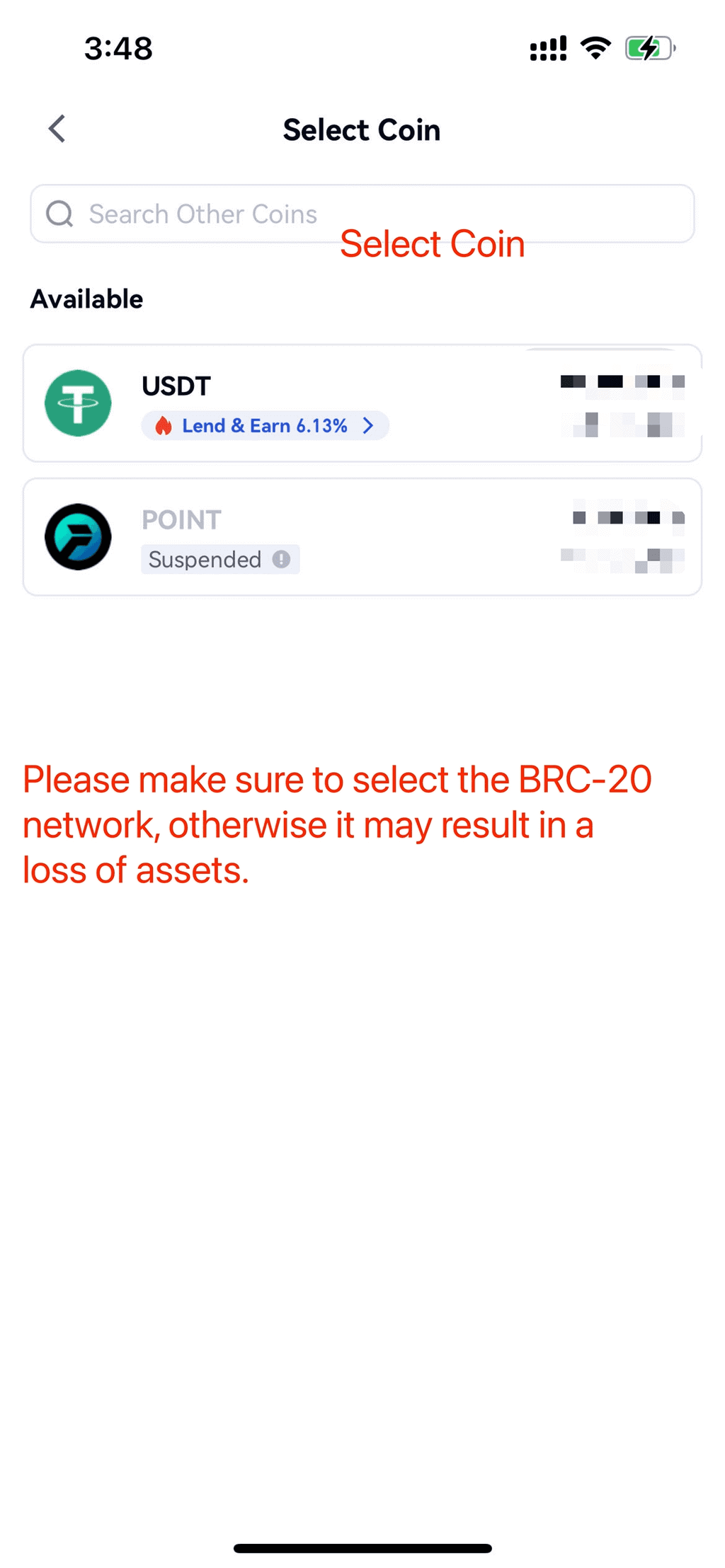Screen dimensions: 725x1568
Task: Tap the flame icon beside Lend & Earn
Action: 165,425
